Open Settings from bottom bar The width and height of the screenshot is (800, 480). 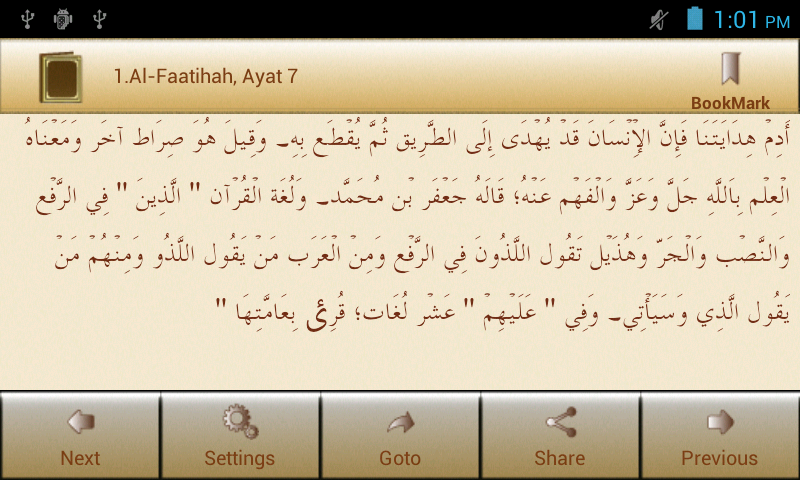(240, 436)
